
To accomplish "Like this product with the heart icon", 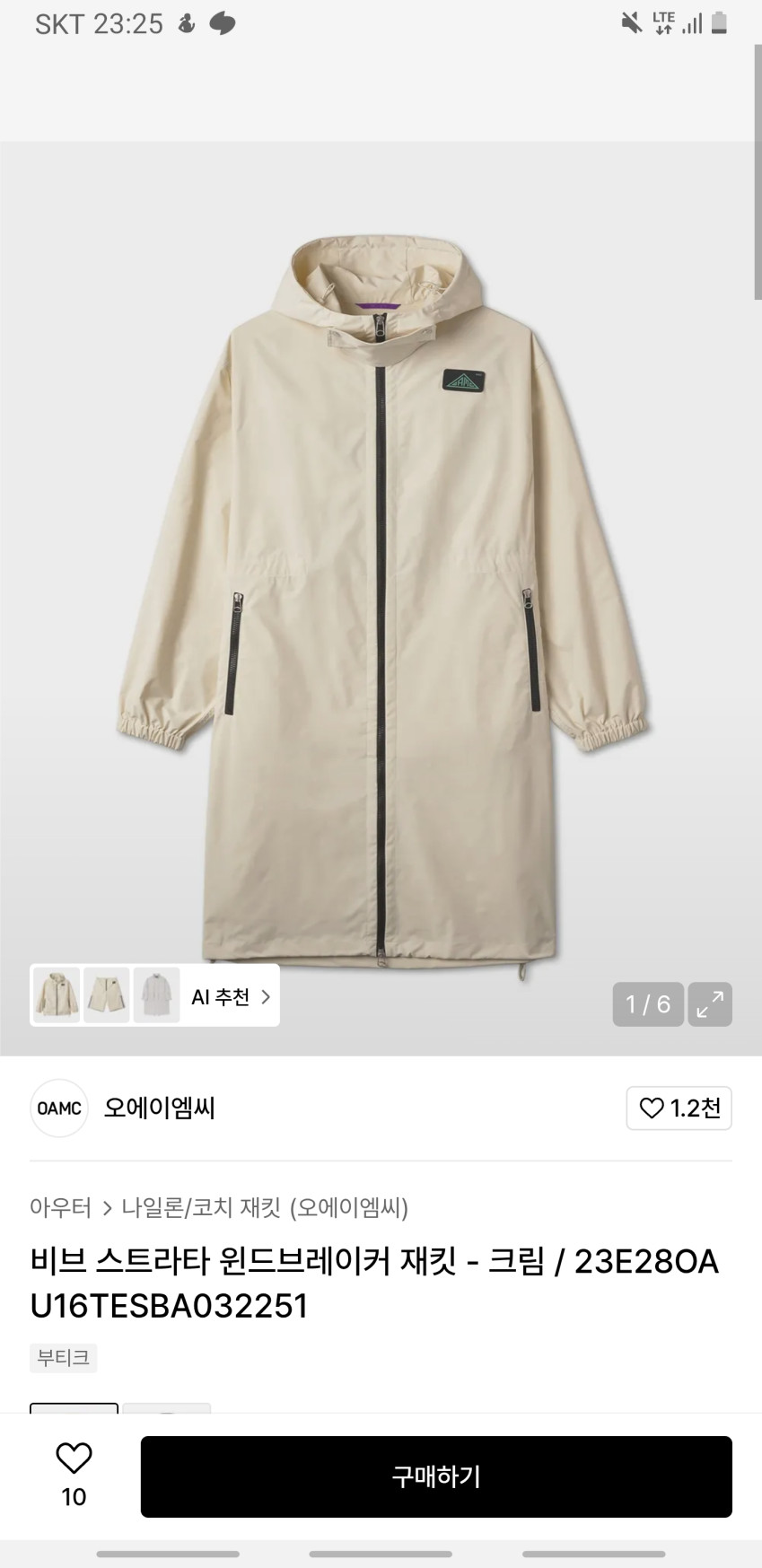I will tap(74, 1459).
